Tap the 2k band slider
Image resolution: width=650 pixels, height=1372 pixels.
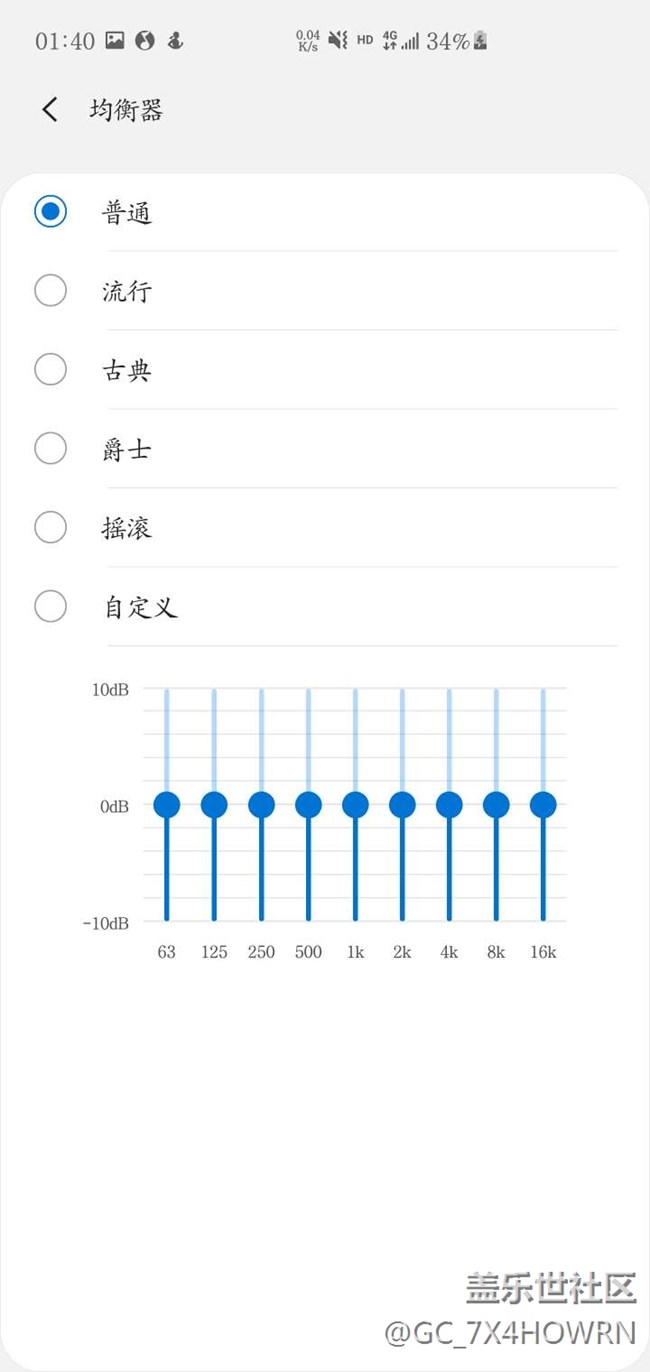(x=402, y=804)
